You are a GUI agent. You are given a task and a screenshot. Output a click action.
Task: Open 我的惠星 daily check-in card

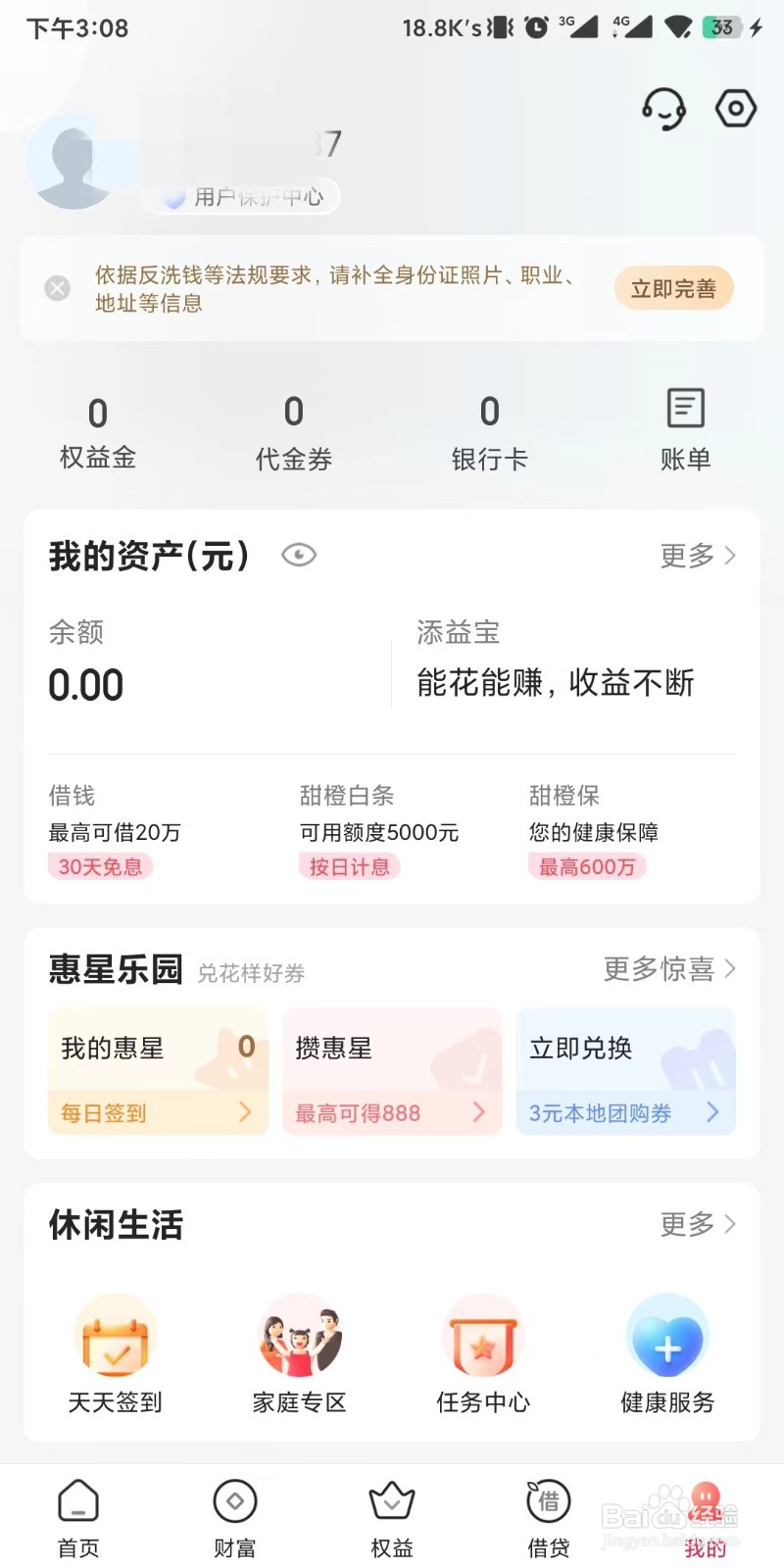point(158,1072)
